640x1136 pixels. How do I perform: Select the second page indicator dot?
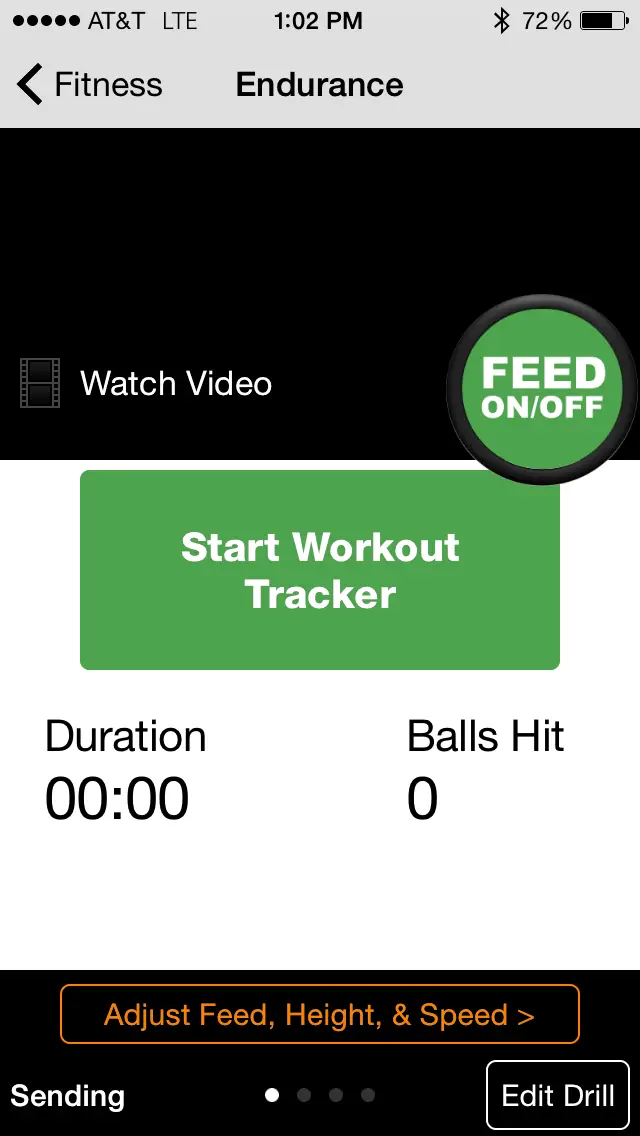point(304,1095)
